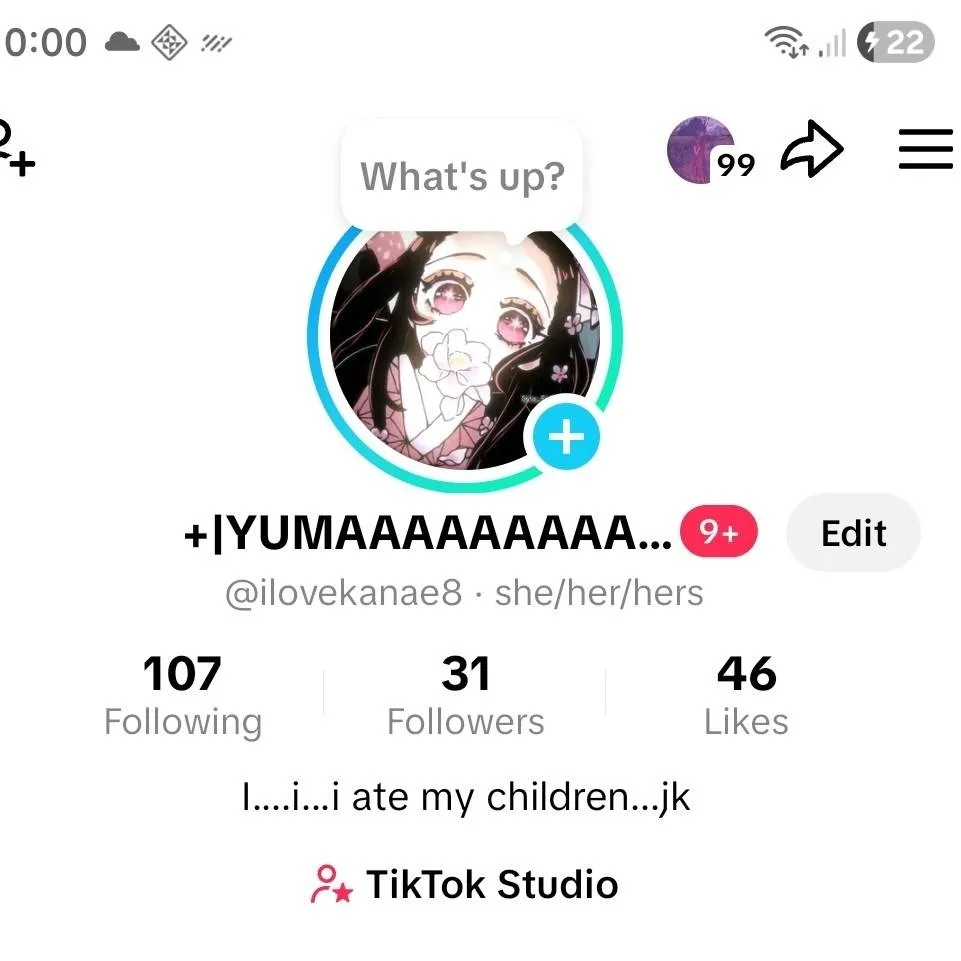Image resolution: width=961 pixels, height=961 pixels.
Task: Open profile views avatar with 99 badge
Action: coord(703,151)
